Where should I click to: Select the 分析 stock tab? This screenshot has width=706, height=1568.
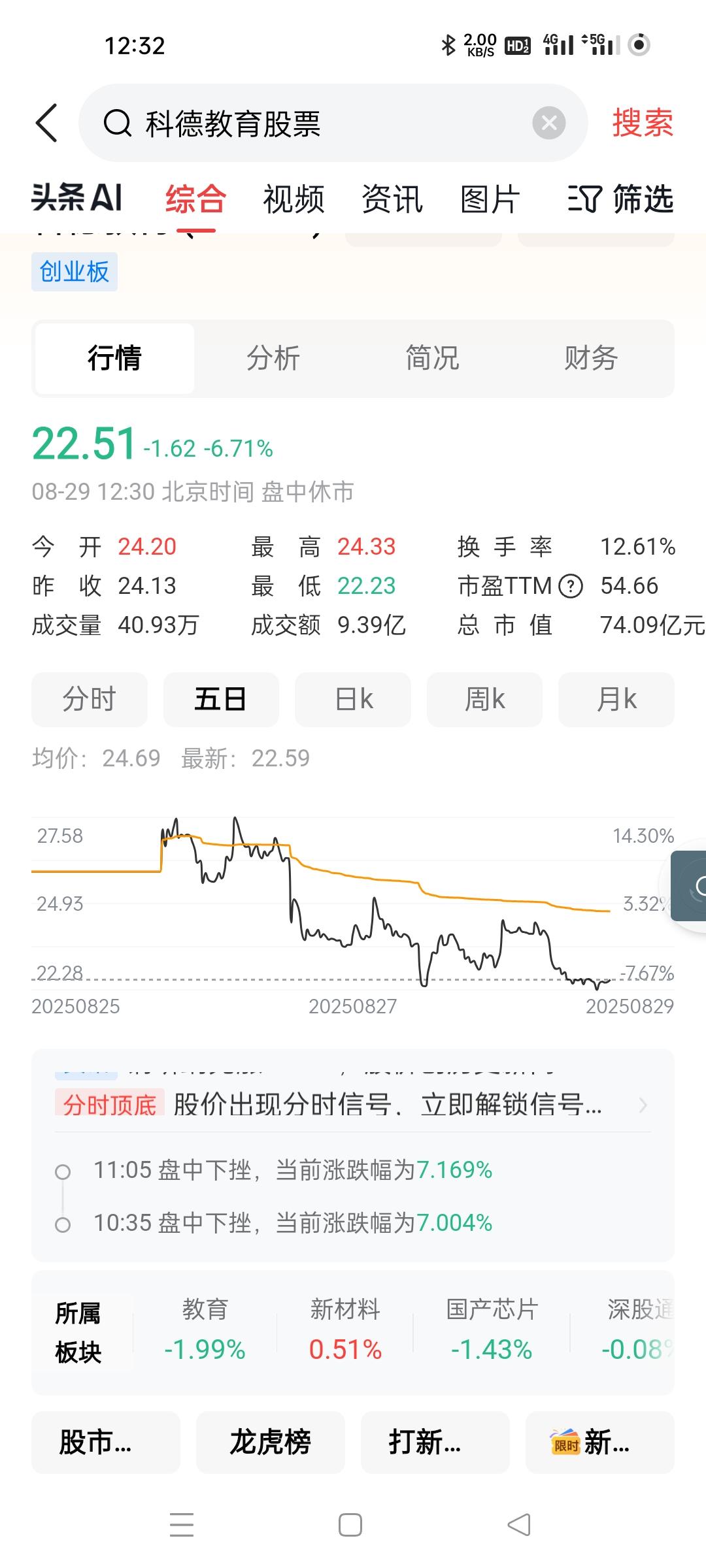(273, 358)
